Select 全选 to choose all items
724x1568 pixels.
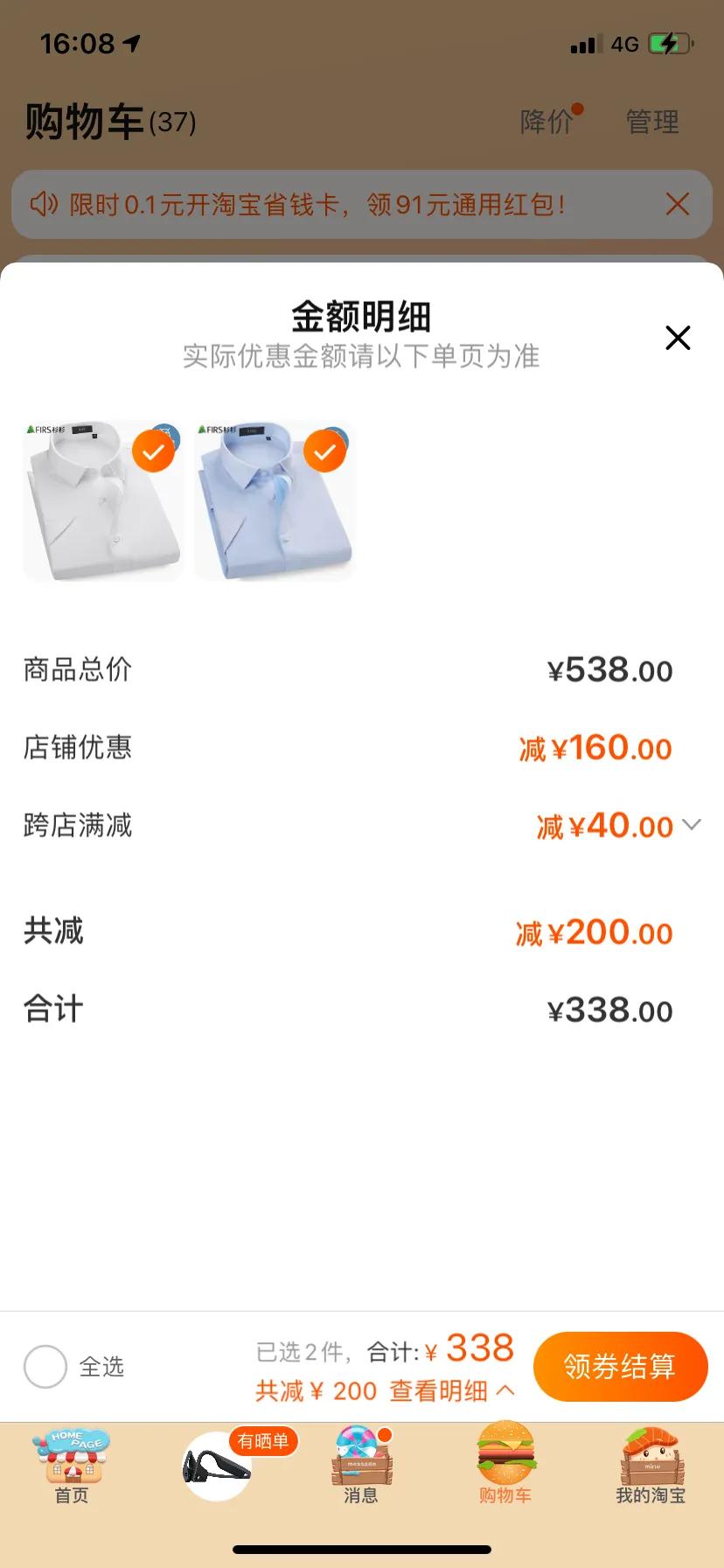[45, 1367]
